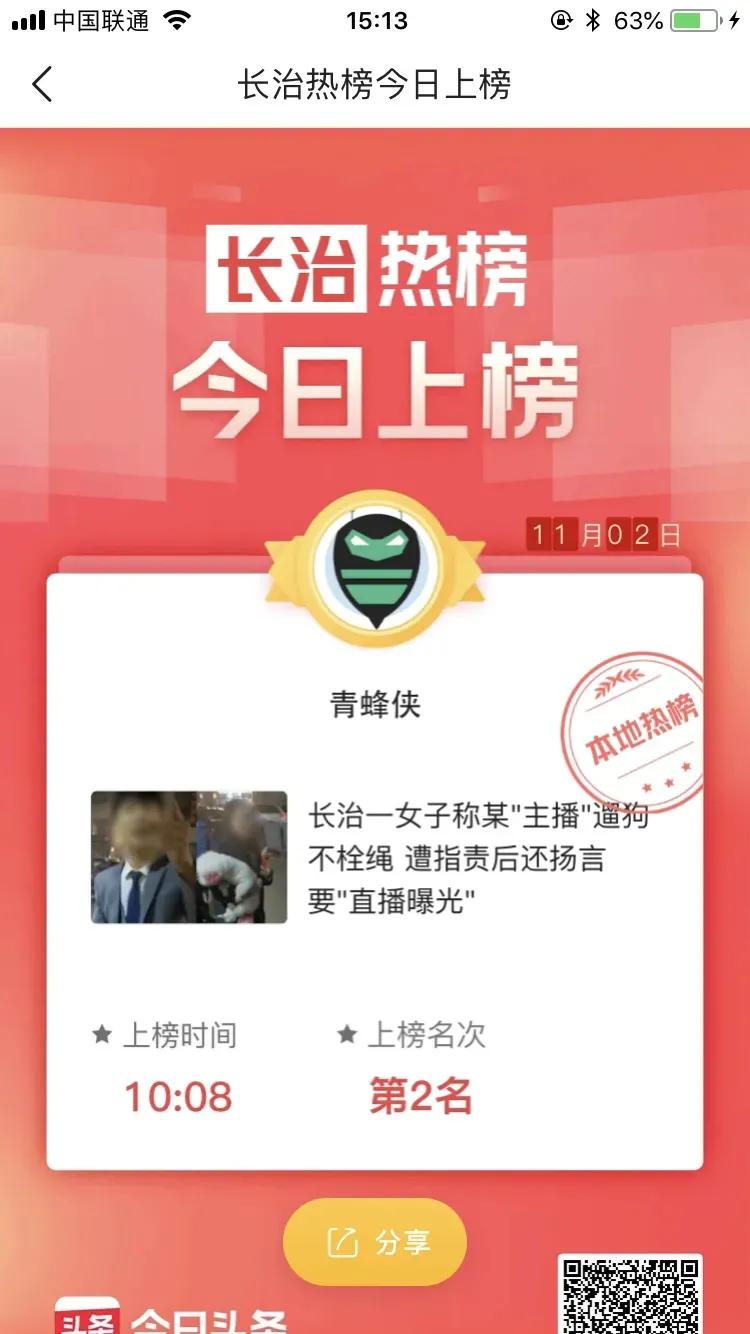
Task: Tap the yellow 分享 share button
Action: pyautogui.click(x=375, y=1242)
